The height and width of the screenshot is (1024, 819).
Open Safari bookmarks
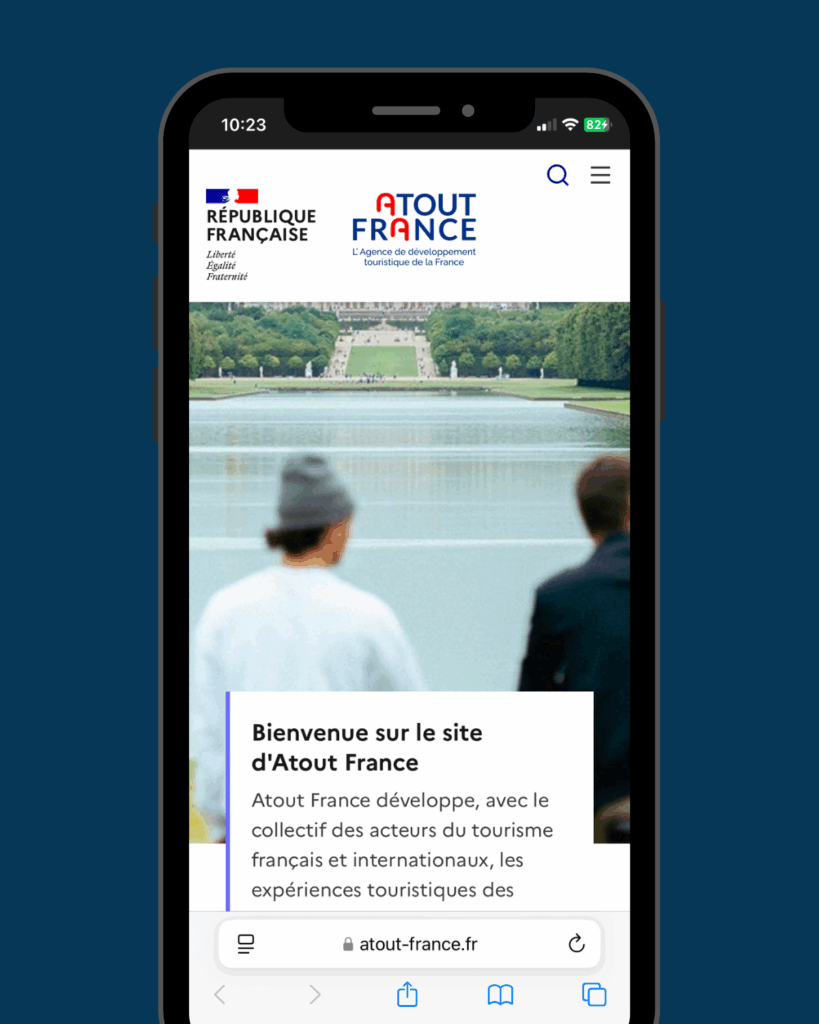[500, 994]
